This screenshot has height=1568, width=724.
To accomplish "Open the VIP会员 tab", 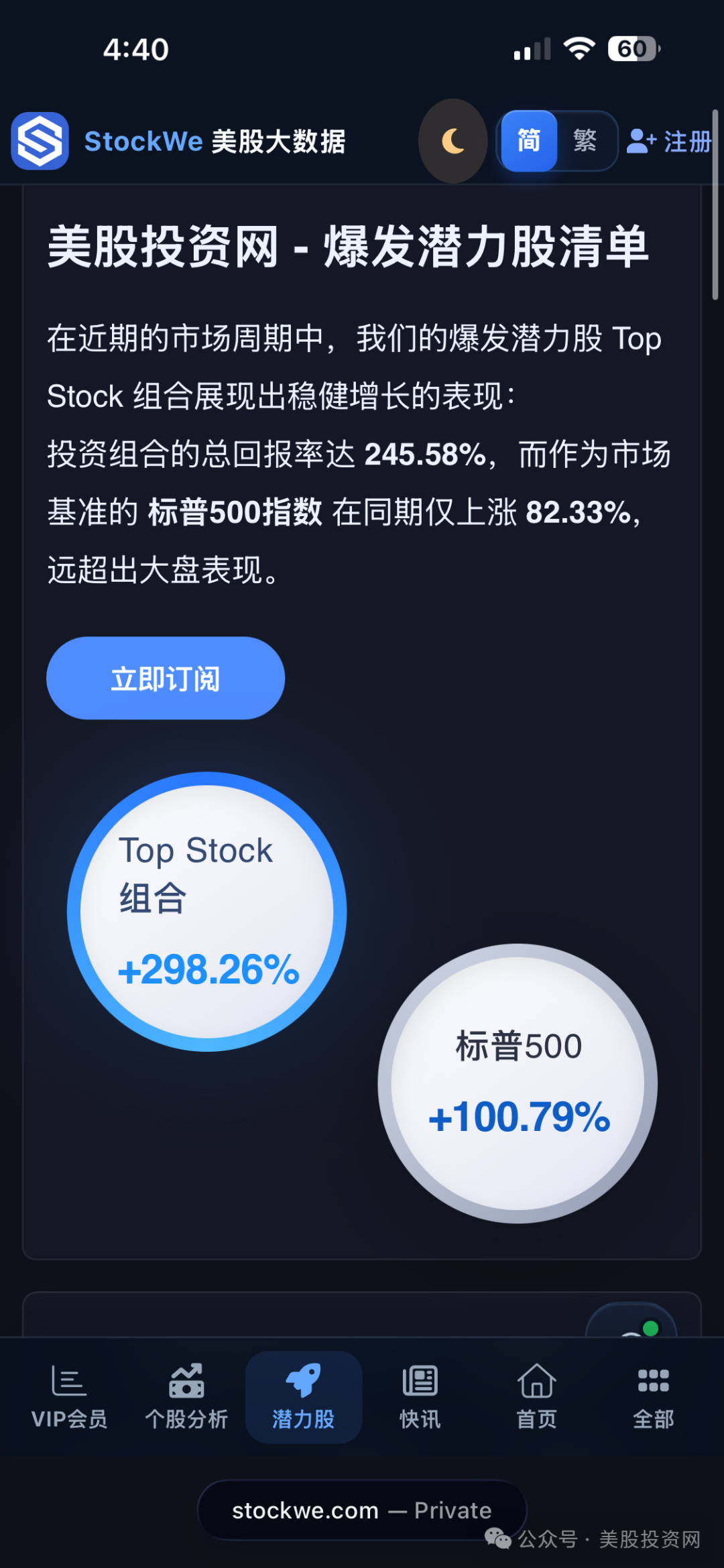I will click(69, 1397).
